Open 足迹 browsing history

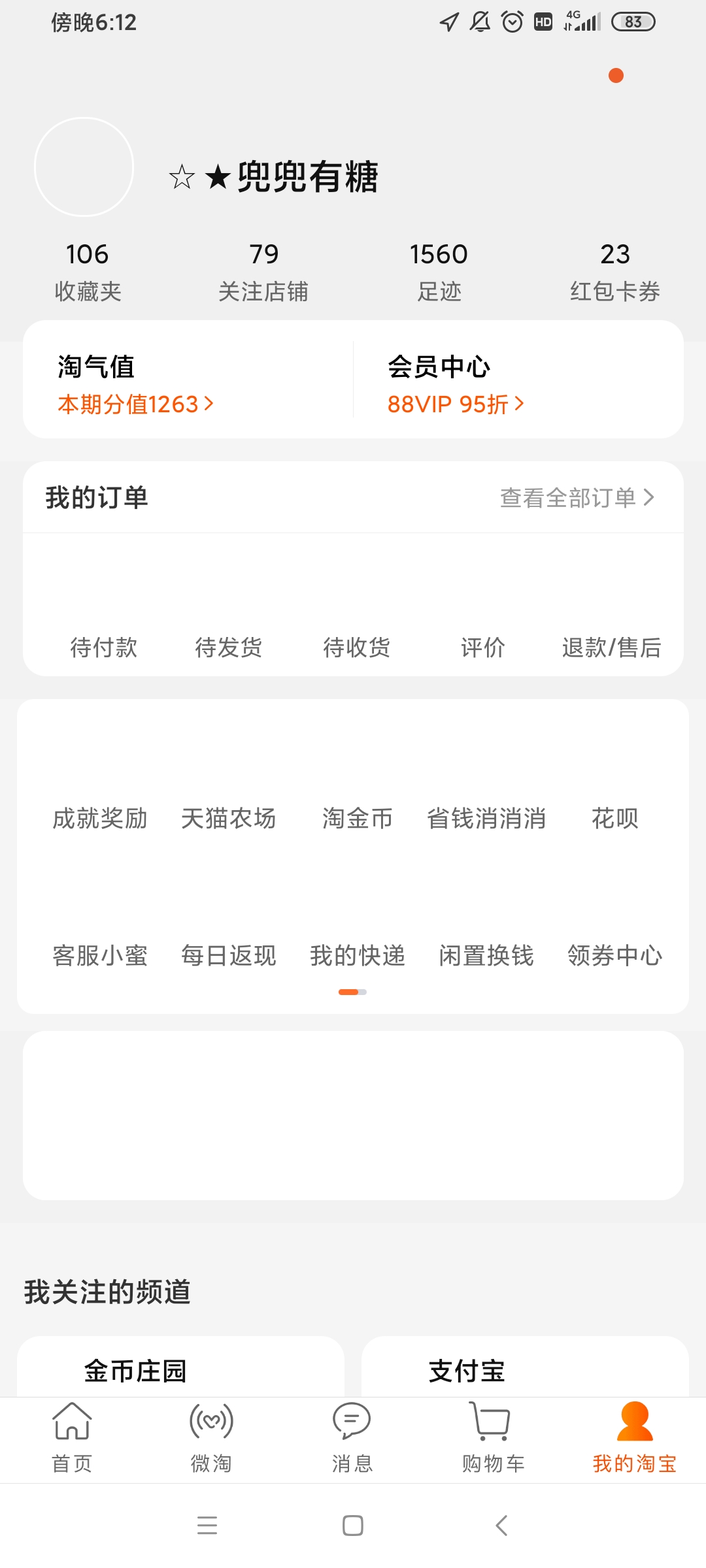439,271
